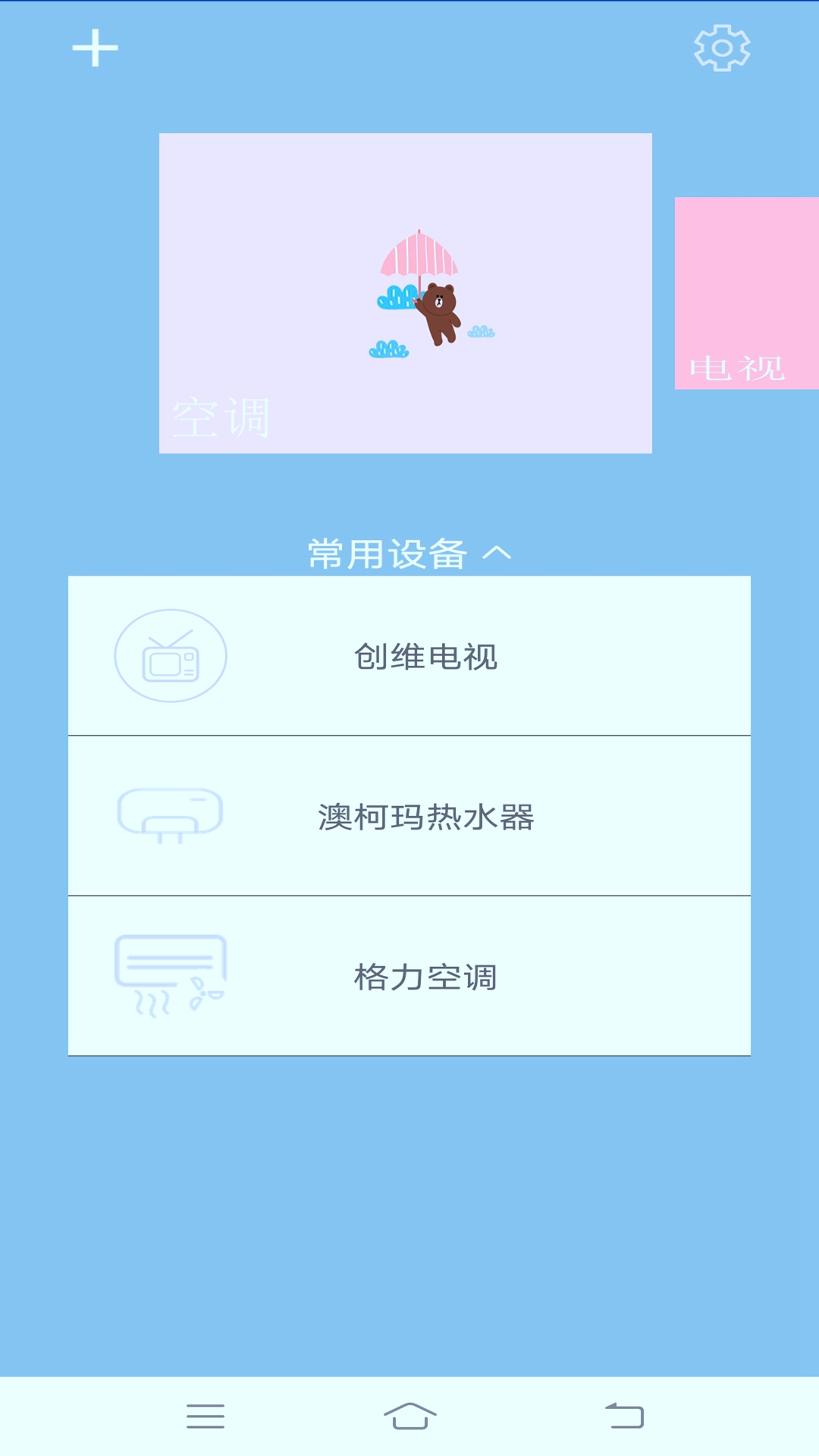Viewport: 819px width, 1456px height.
Task: Open 创维电视 remote
Action: point(409,656)
